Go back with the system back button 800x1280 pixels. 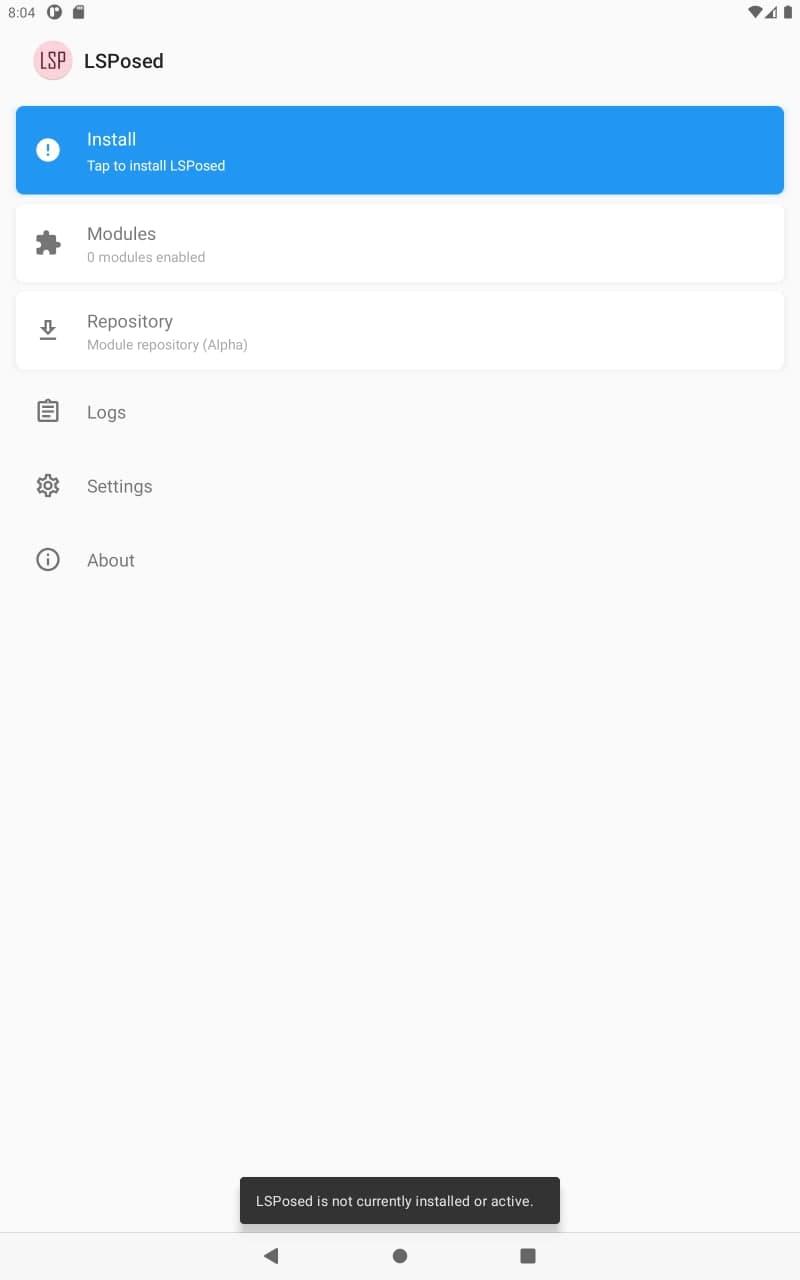[271, 1256]
